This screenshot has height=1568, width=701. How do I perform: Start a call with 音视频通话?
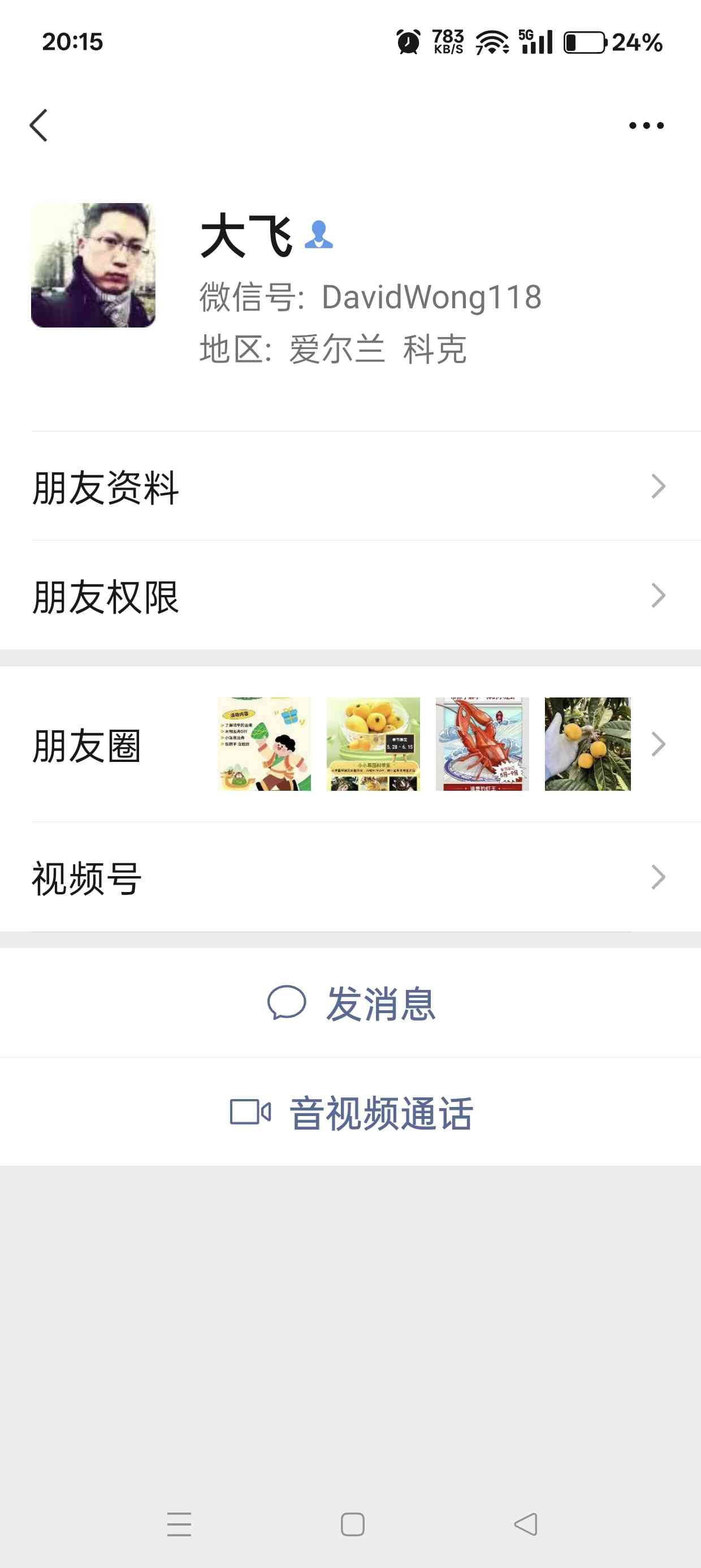[x=350, y=1112]
